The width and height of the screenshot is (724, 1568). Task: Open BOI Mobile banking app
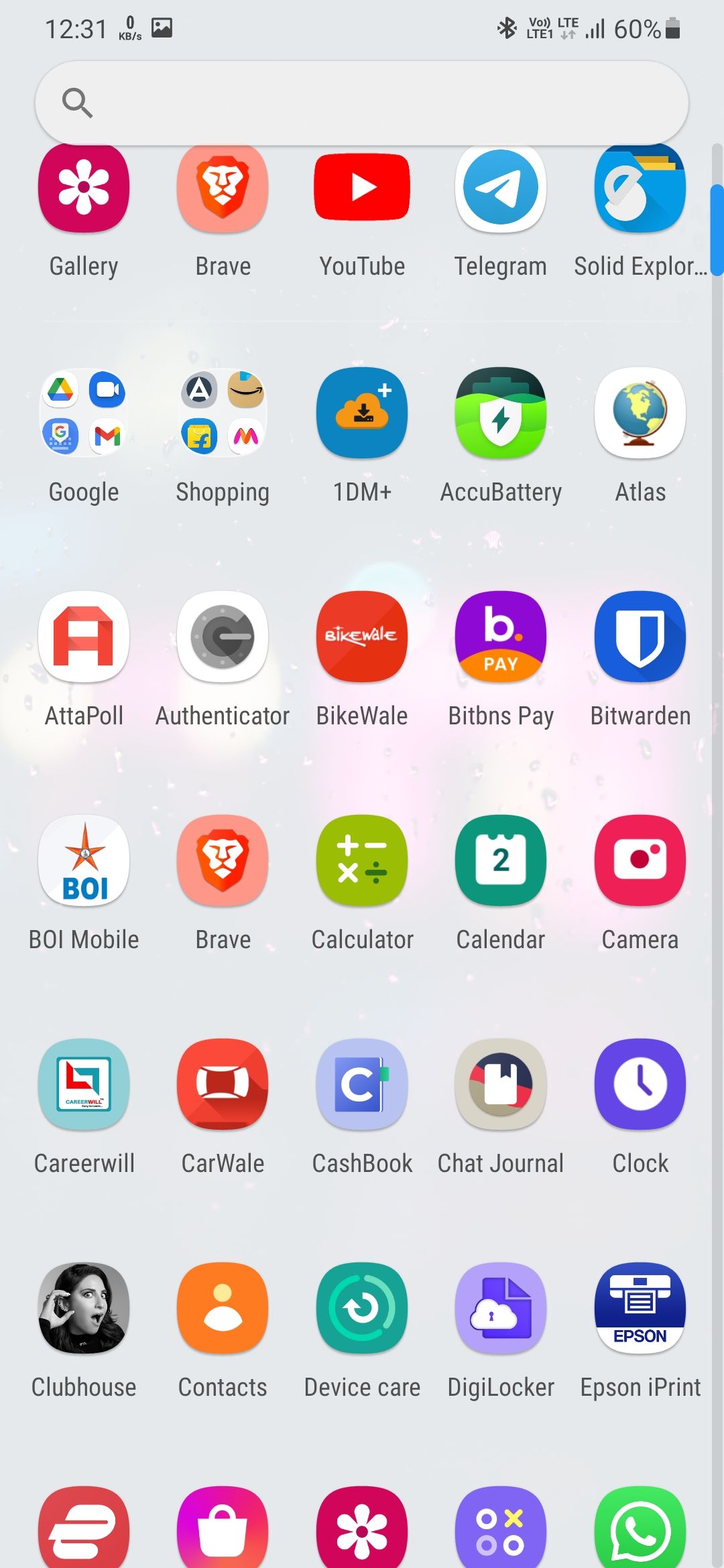[83, 862]
